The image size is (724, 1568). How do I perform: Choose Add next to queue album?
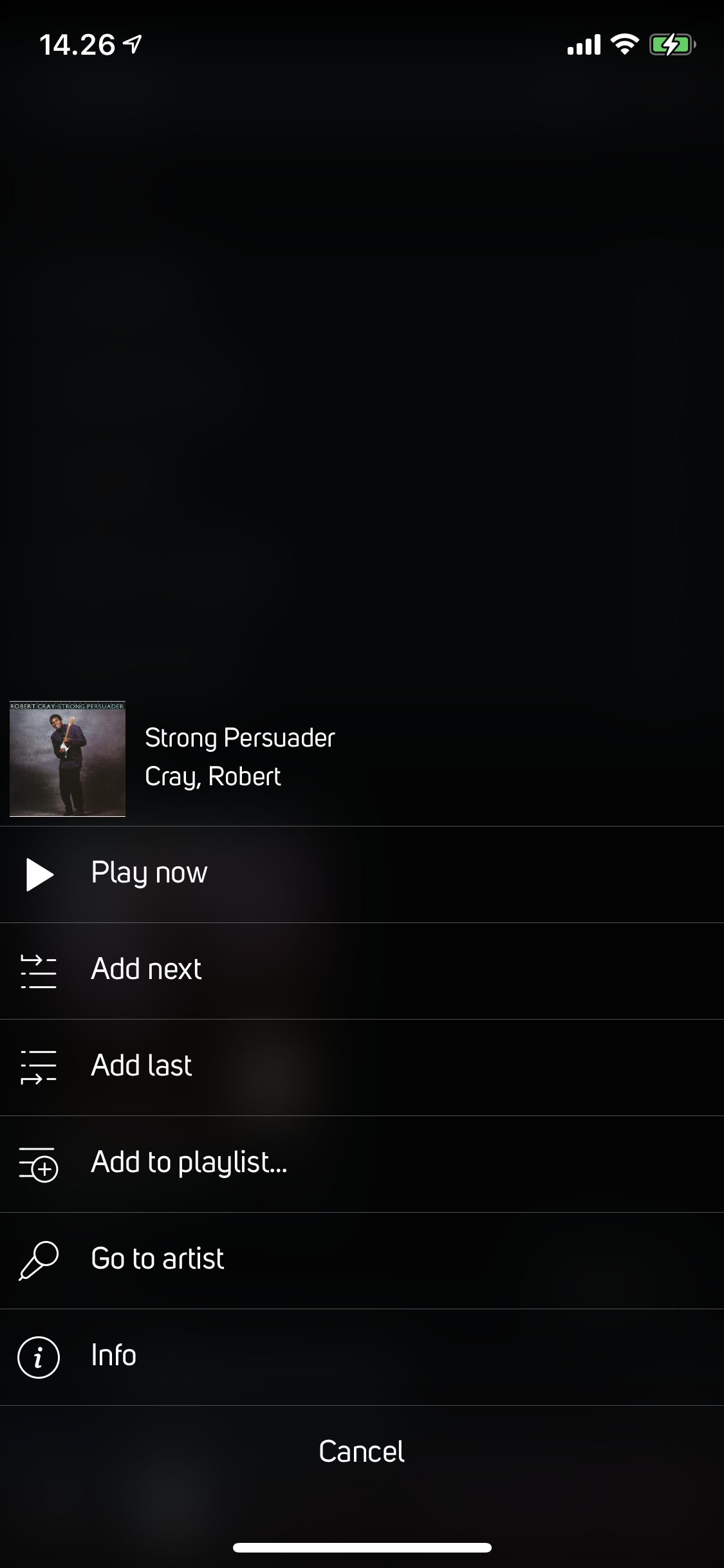tap(147, 970)
